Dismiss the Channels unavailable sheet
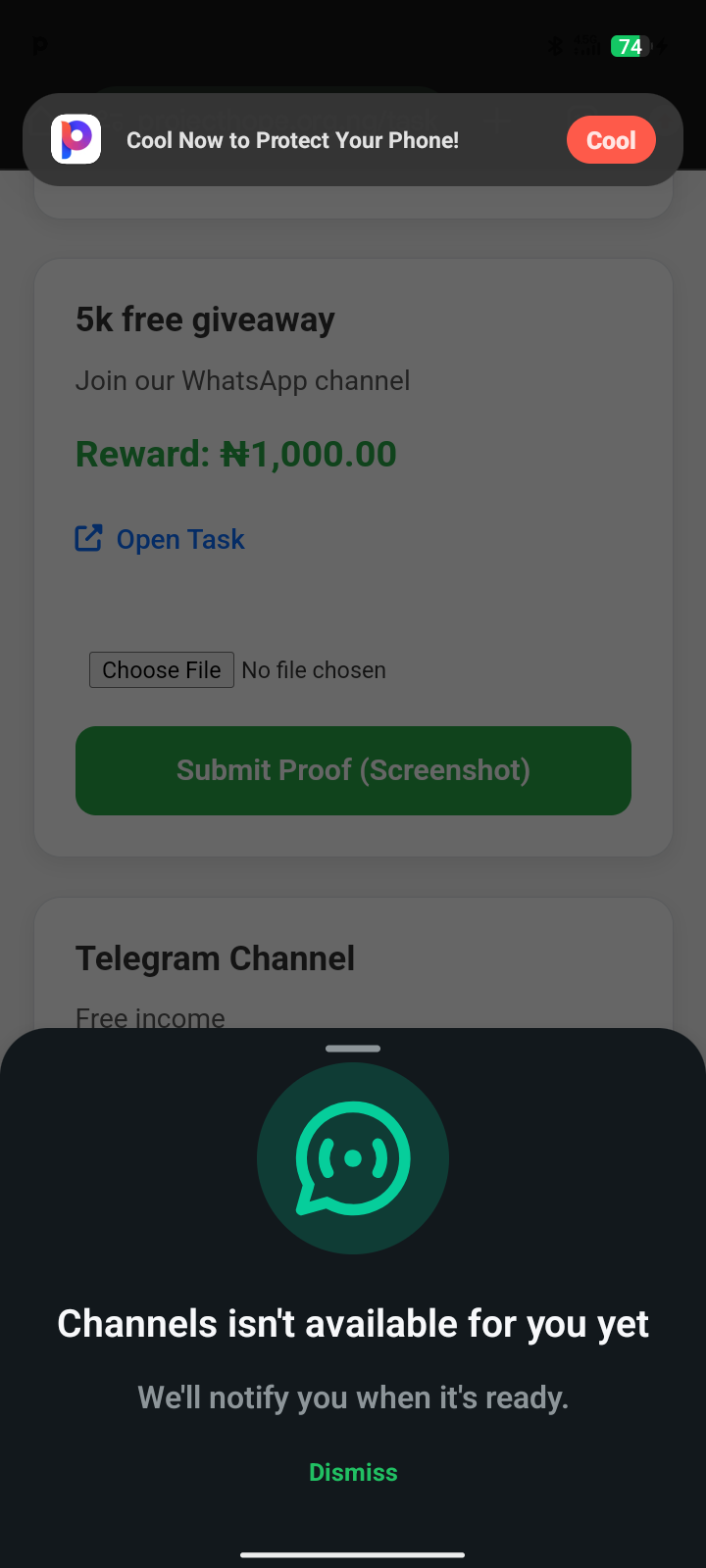 [353, 1472]
